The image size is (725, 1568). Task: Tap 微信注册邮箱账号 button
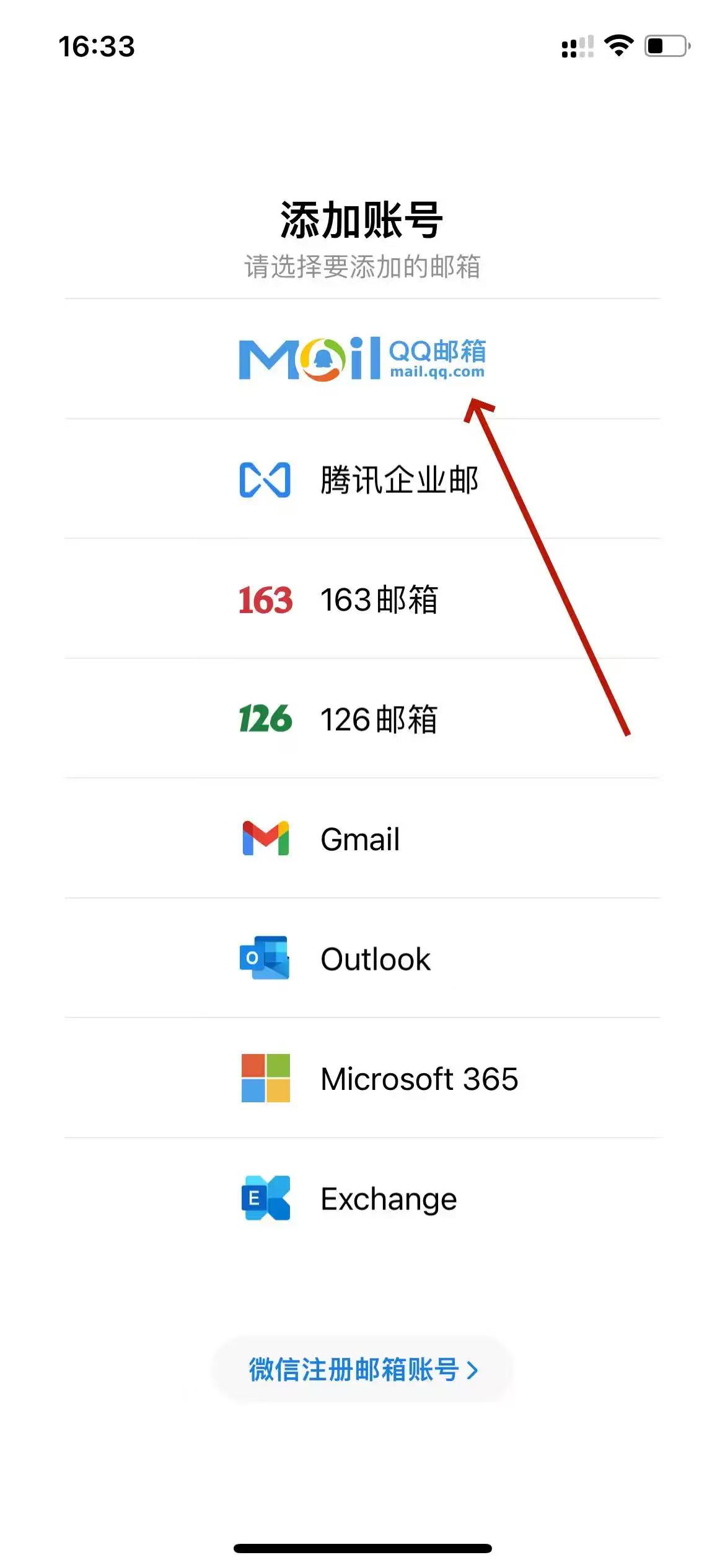(x=362, y=1369)
